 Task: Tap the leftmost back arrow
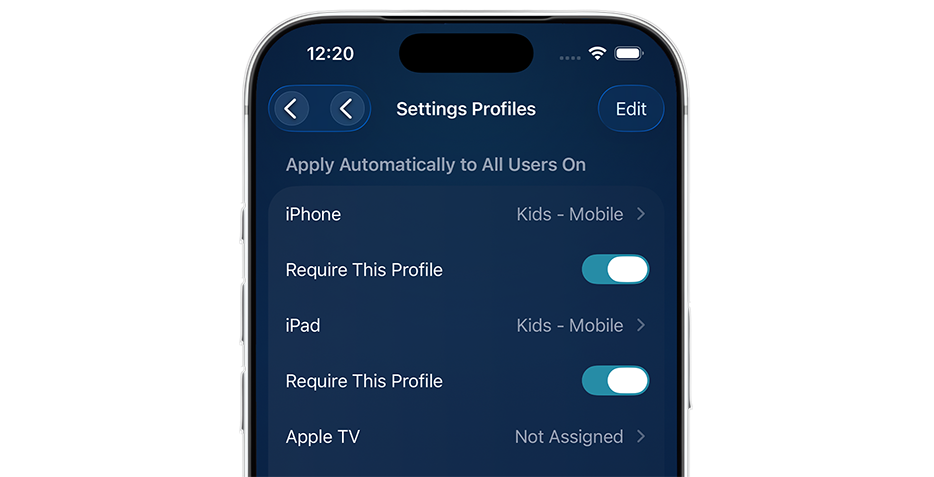291,108
